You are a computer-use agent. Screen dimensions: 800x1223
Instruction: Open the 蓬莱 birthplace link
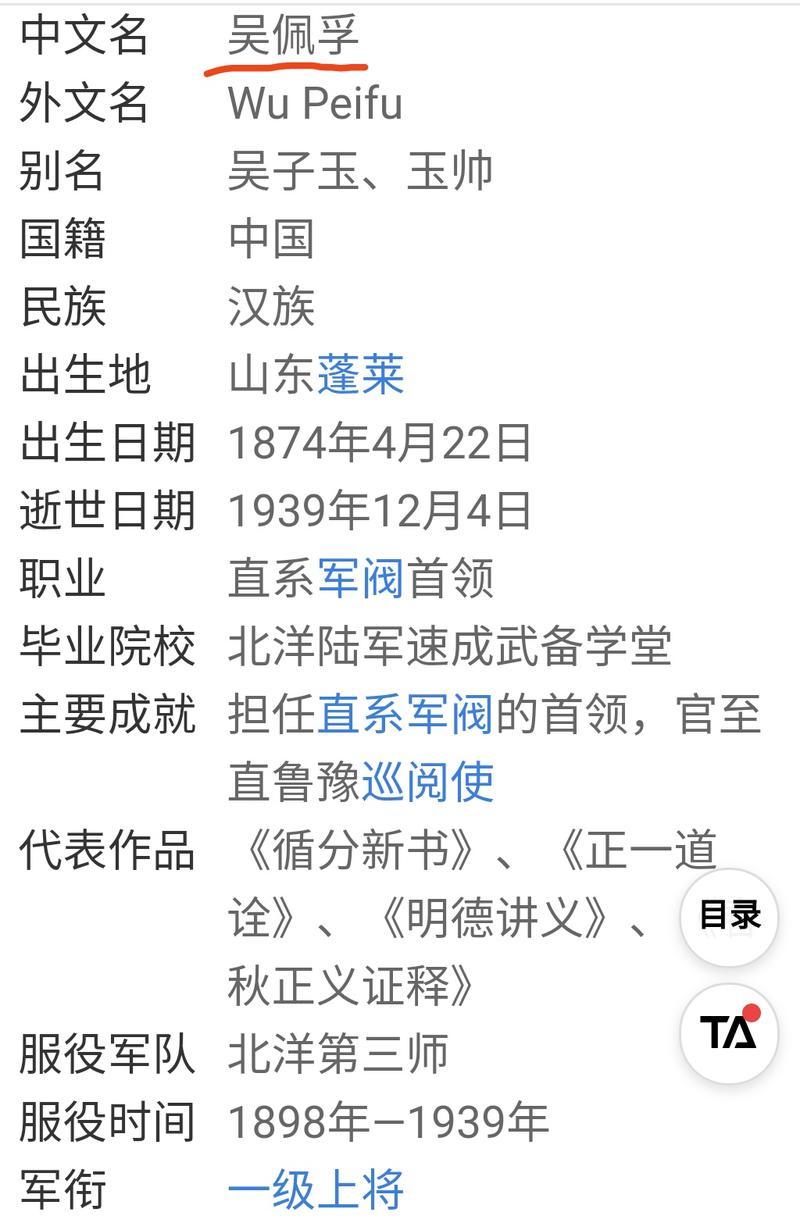[x=361, y=375]
